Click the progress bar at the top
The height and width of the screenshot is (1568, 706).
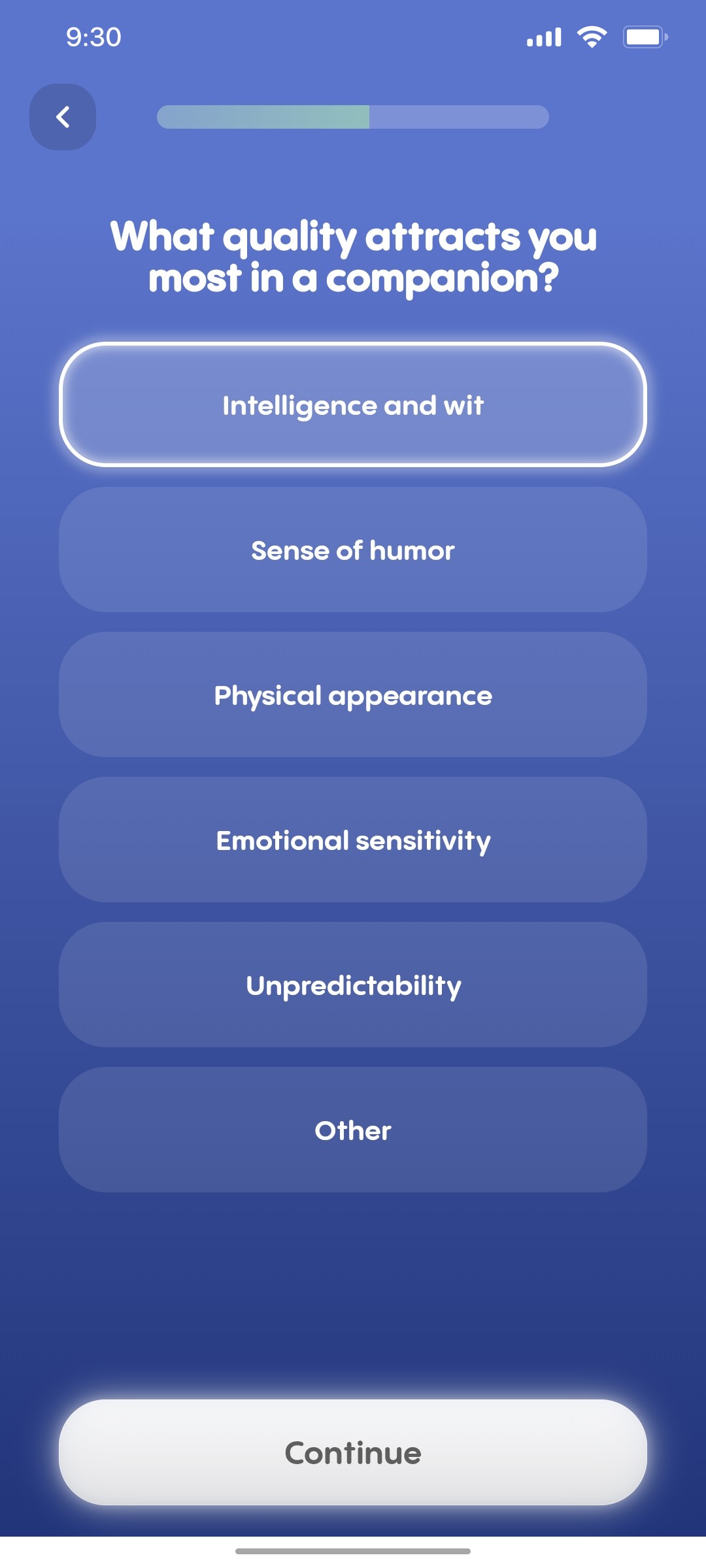[352, 116]
